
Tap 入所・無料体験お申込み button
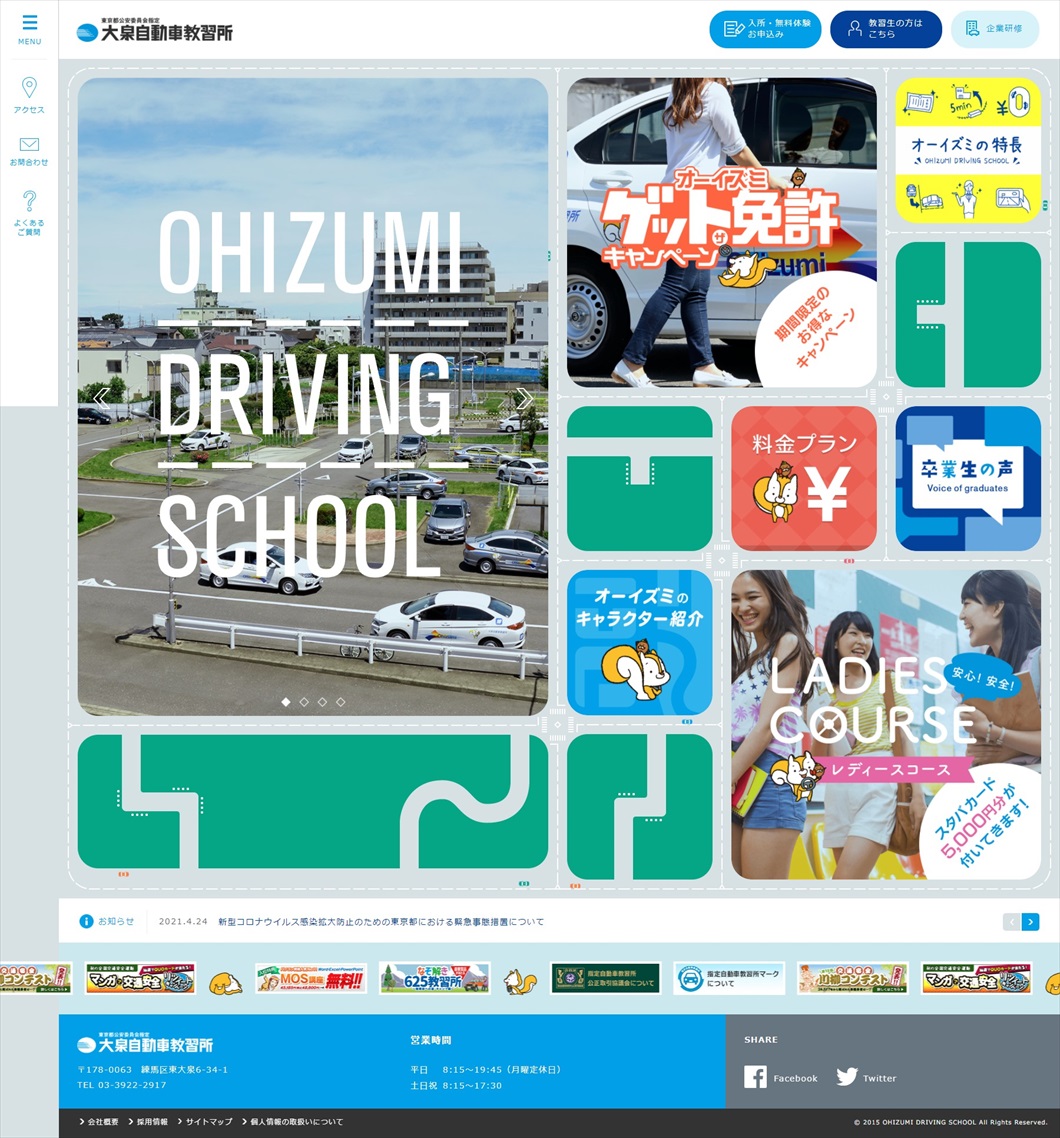(765, 29)
